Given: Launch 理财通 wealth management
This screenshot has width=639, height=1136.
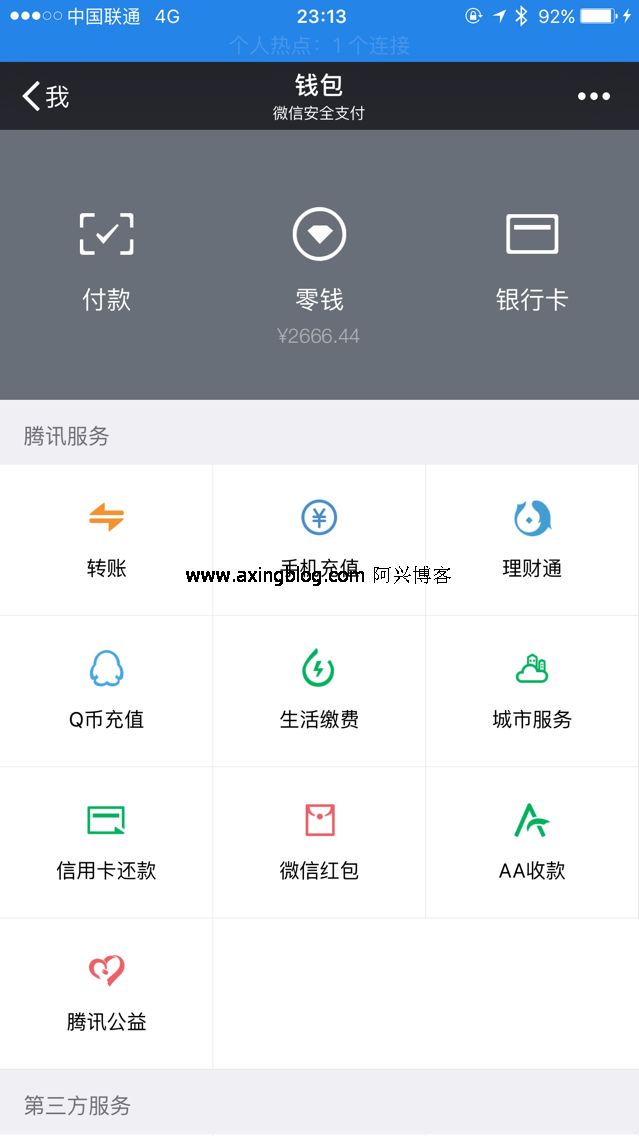Looking at the screenshot, I should pyautogui.click(x=532, y=540).
